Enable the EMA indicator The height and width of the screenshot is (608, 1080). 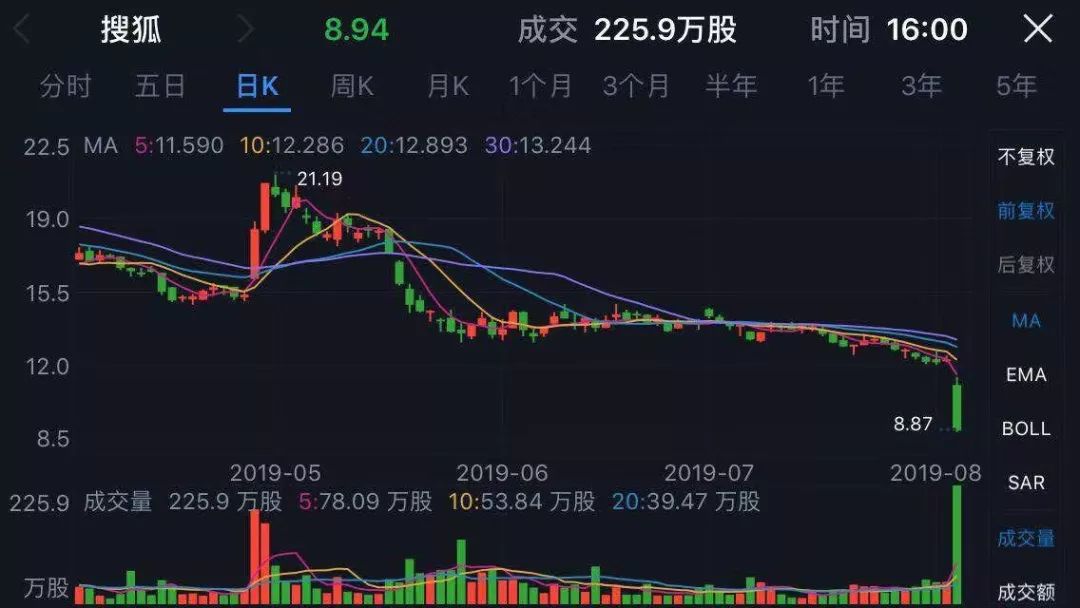(1026, 375)
